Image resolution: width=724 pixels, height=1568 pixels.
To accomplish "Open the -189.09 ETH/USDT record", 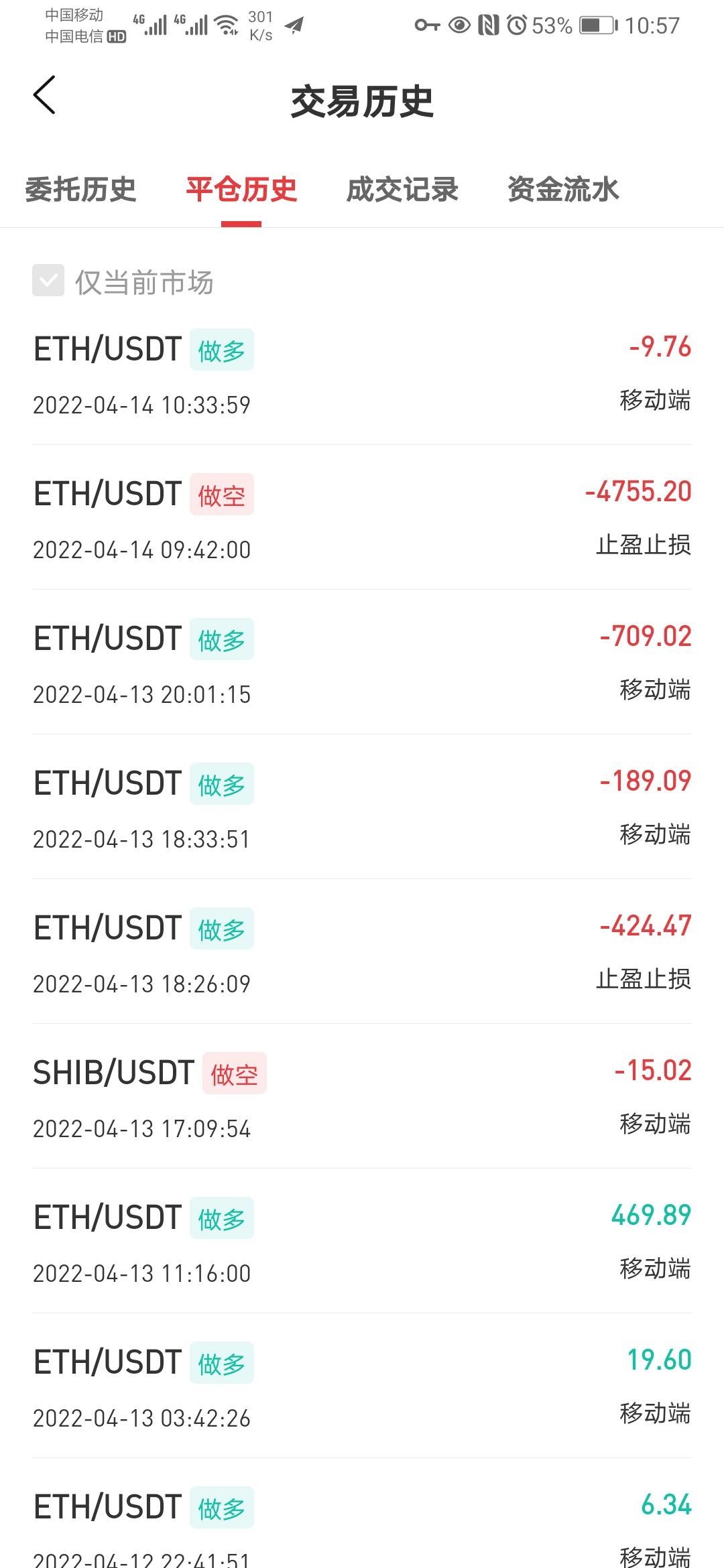I will 362,807.
